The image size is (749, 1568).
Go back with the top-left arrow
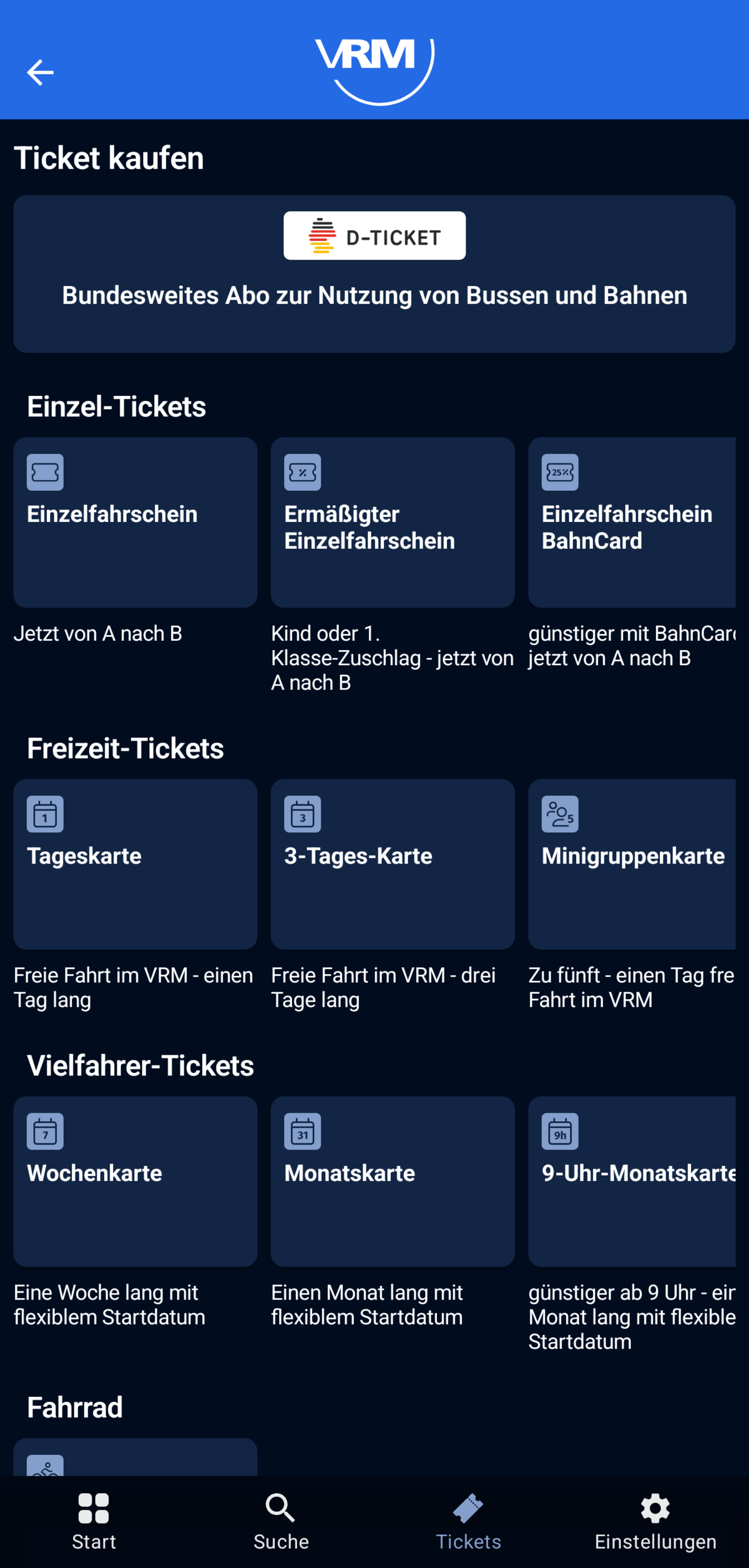40,72
